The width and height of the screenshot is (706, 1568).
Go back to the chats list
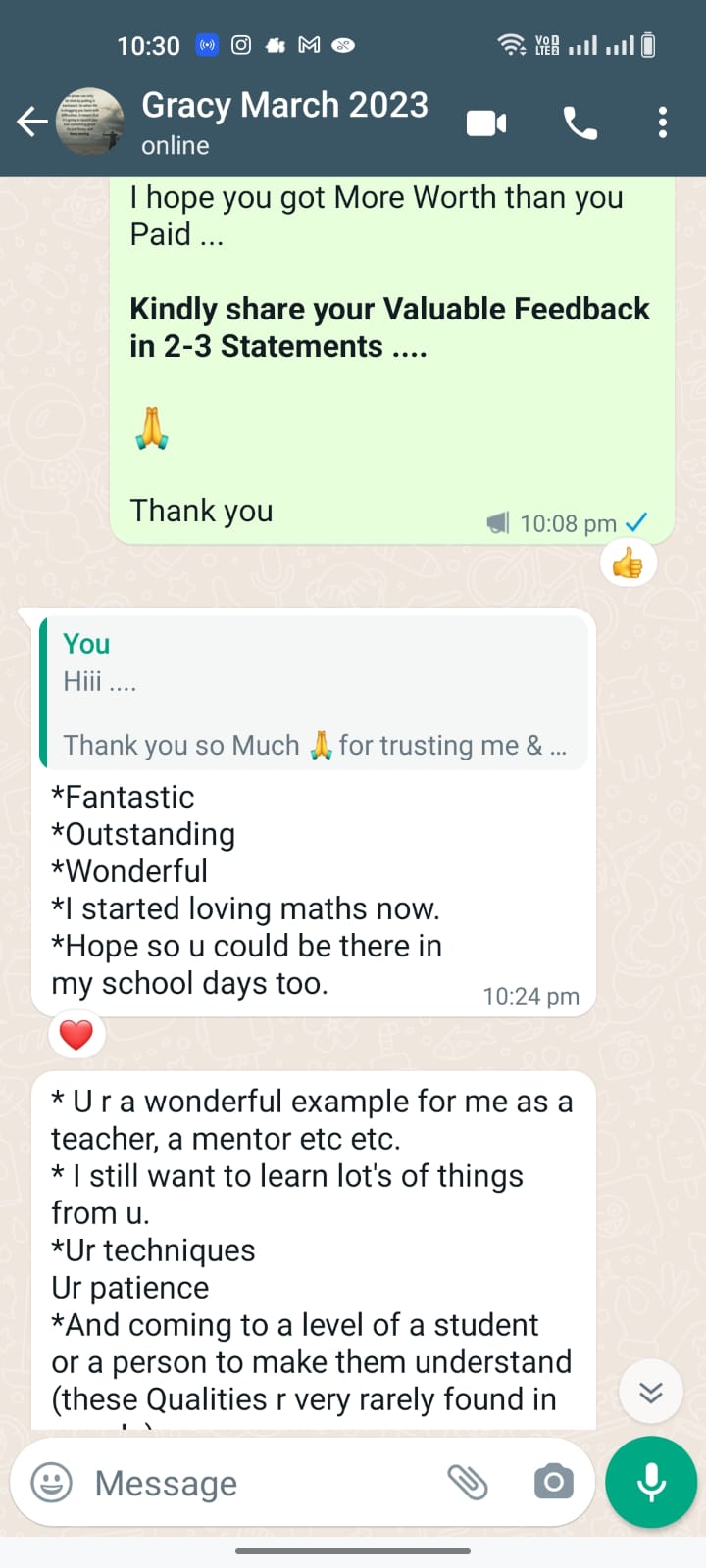[x=32, y=122]
